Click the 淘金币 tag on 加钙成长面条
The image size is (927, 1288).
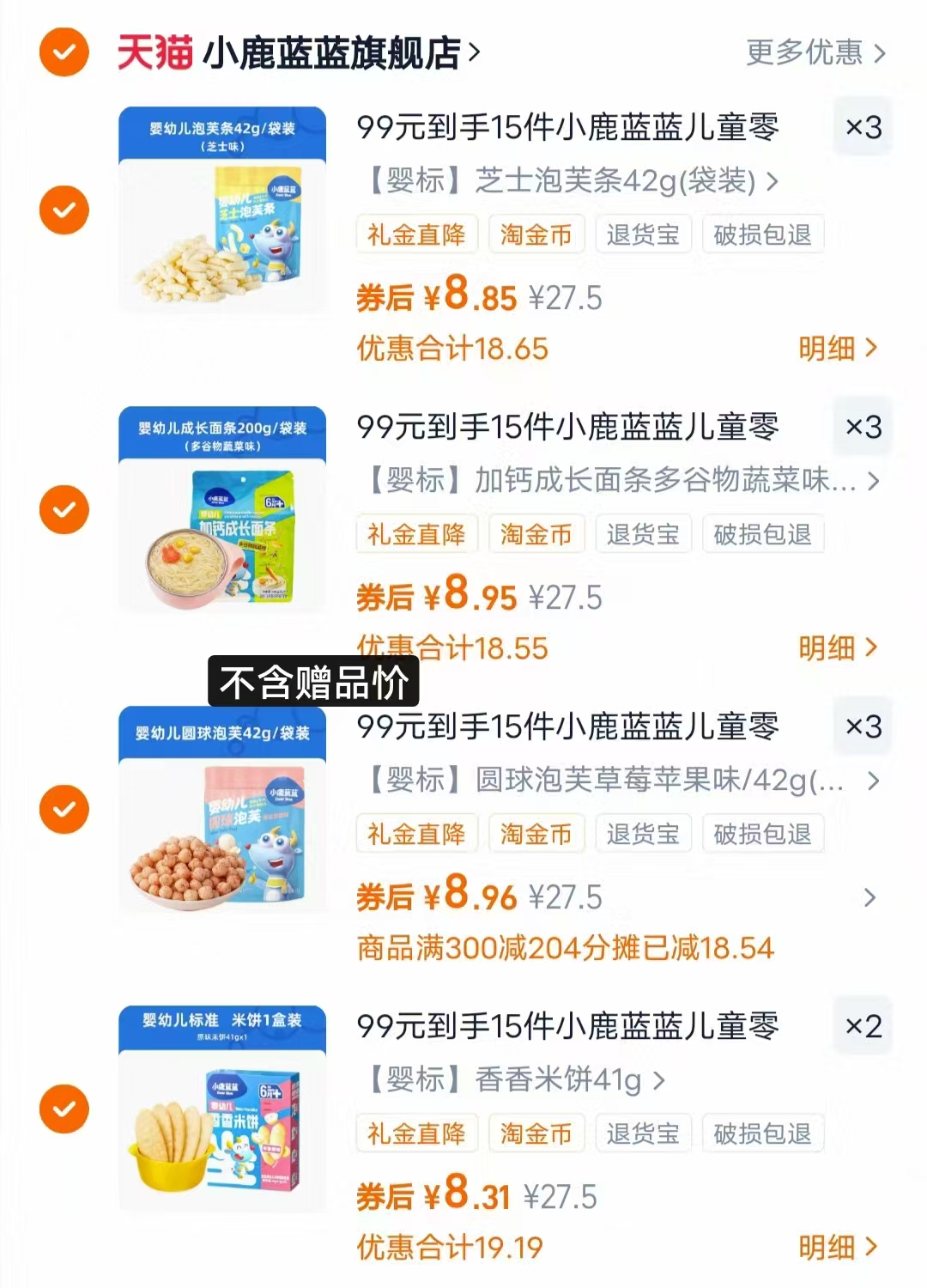tap(536, 533)
